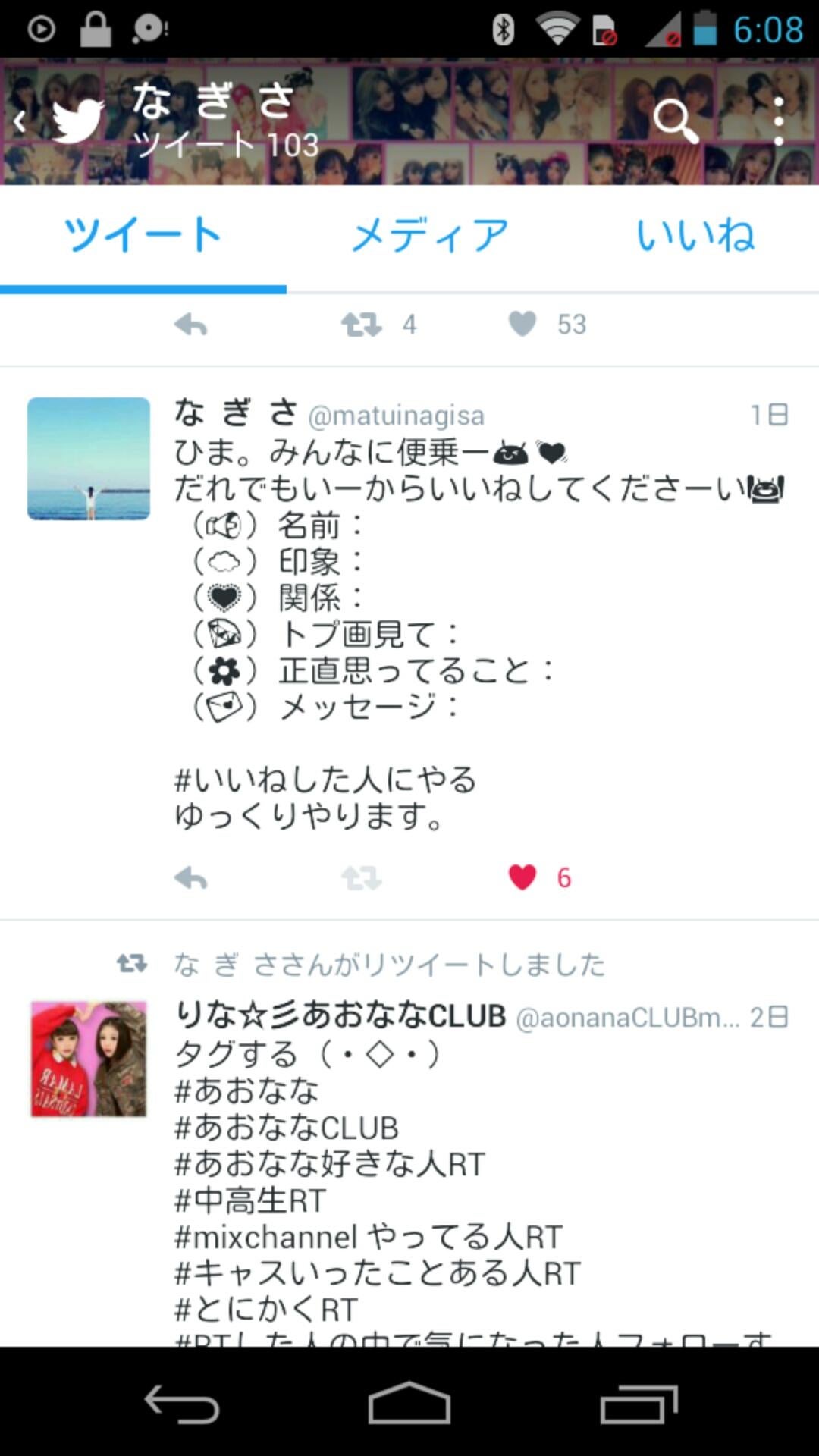Select the ツイート tab
This screenshot has width=819, height=1456.
click(143, 235)
